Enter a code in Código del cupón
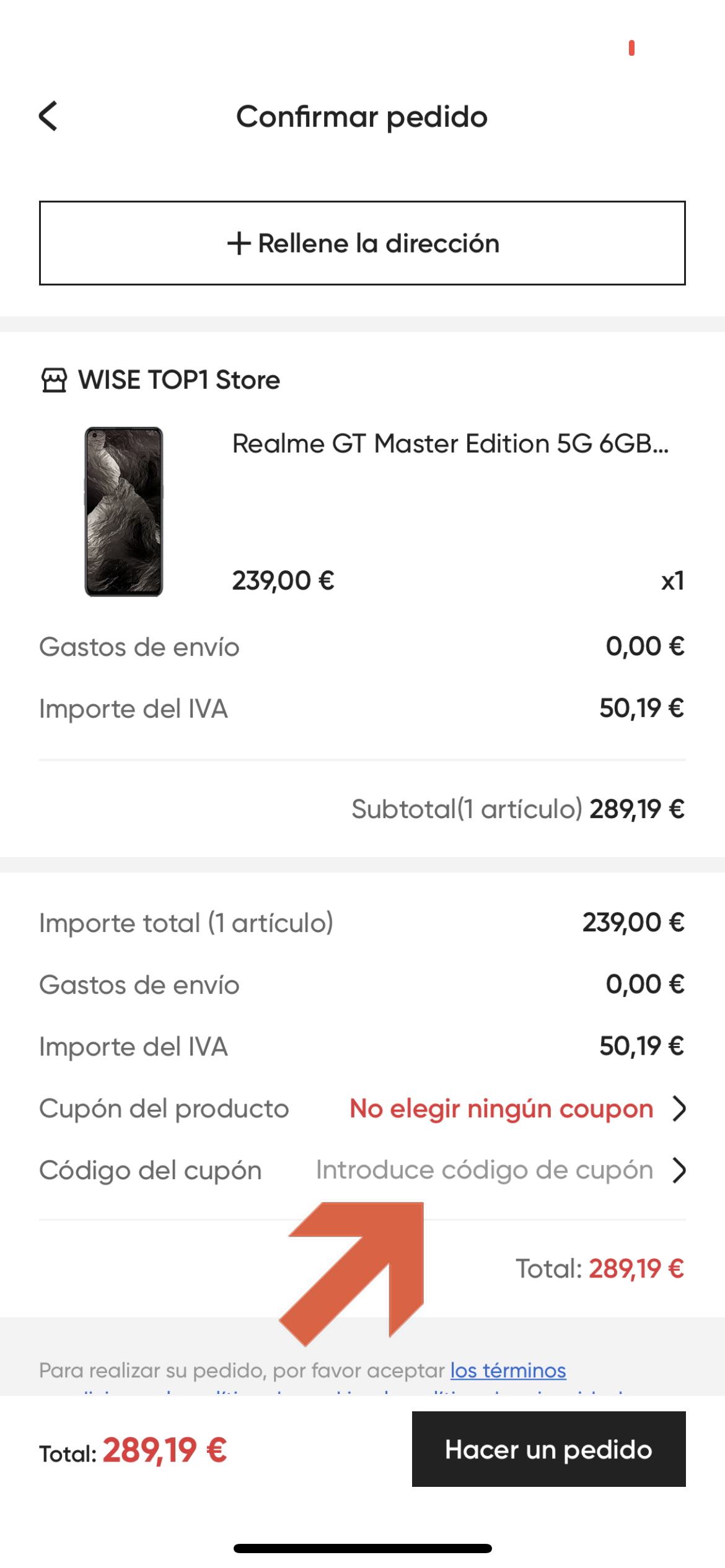This screenshot has width=725, height=1568. (362, 1170)
